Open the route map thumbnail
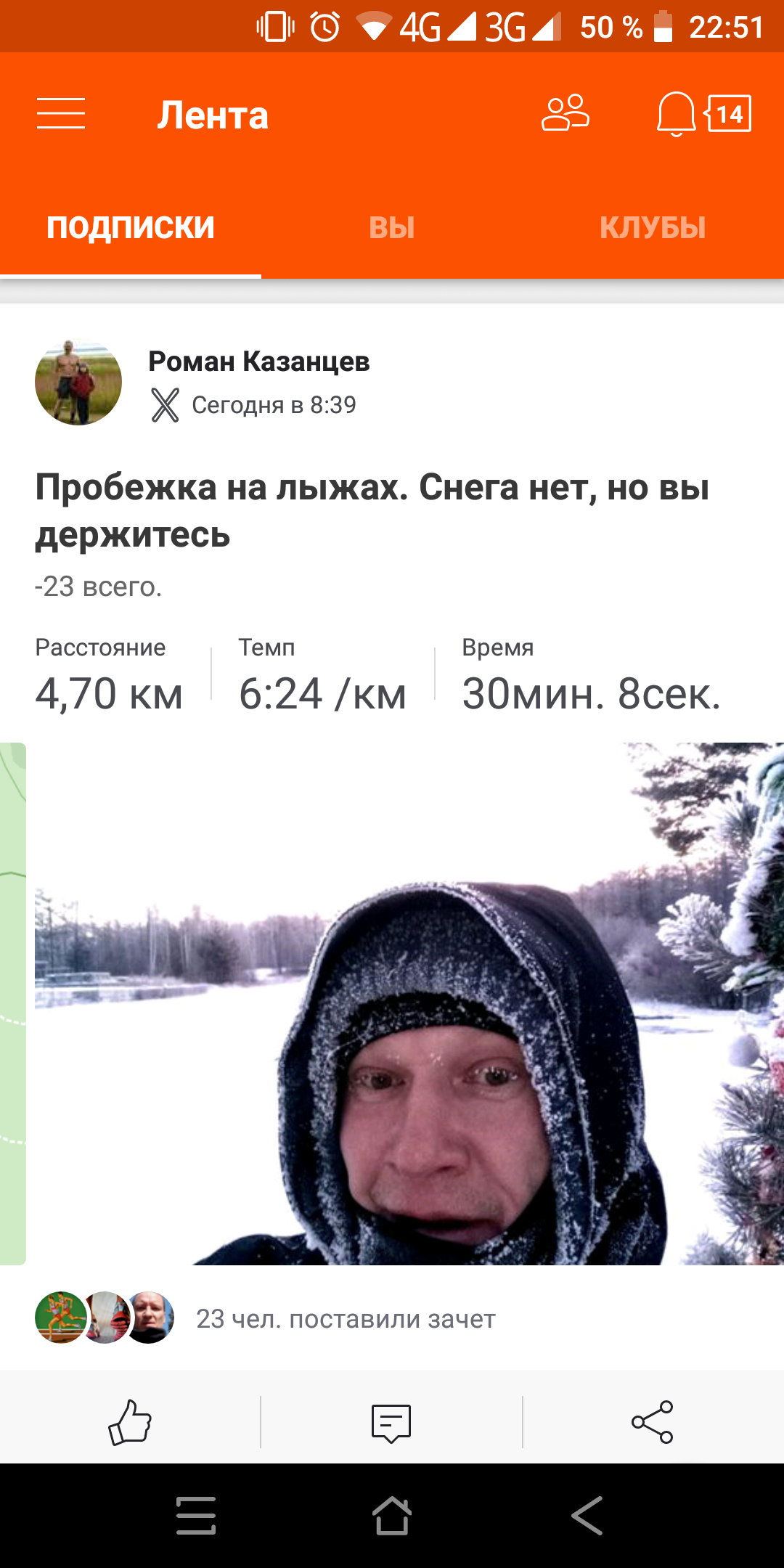This screenshot has width=784, height=1568. [x=12, y=1003]
